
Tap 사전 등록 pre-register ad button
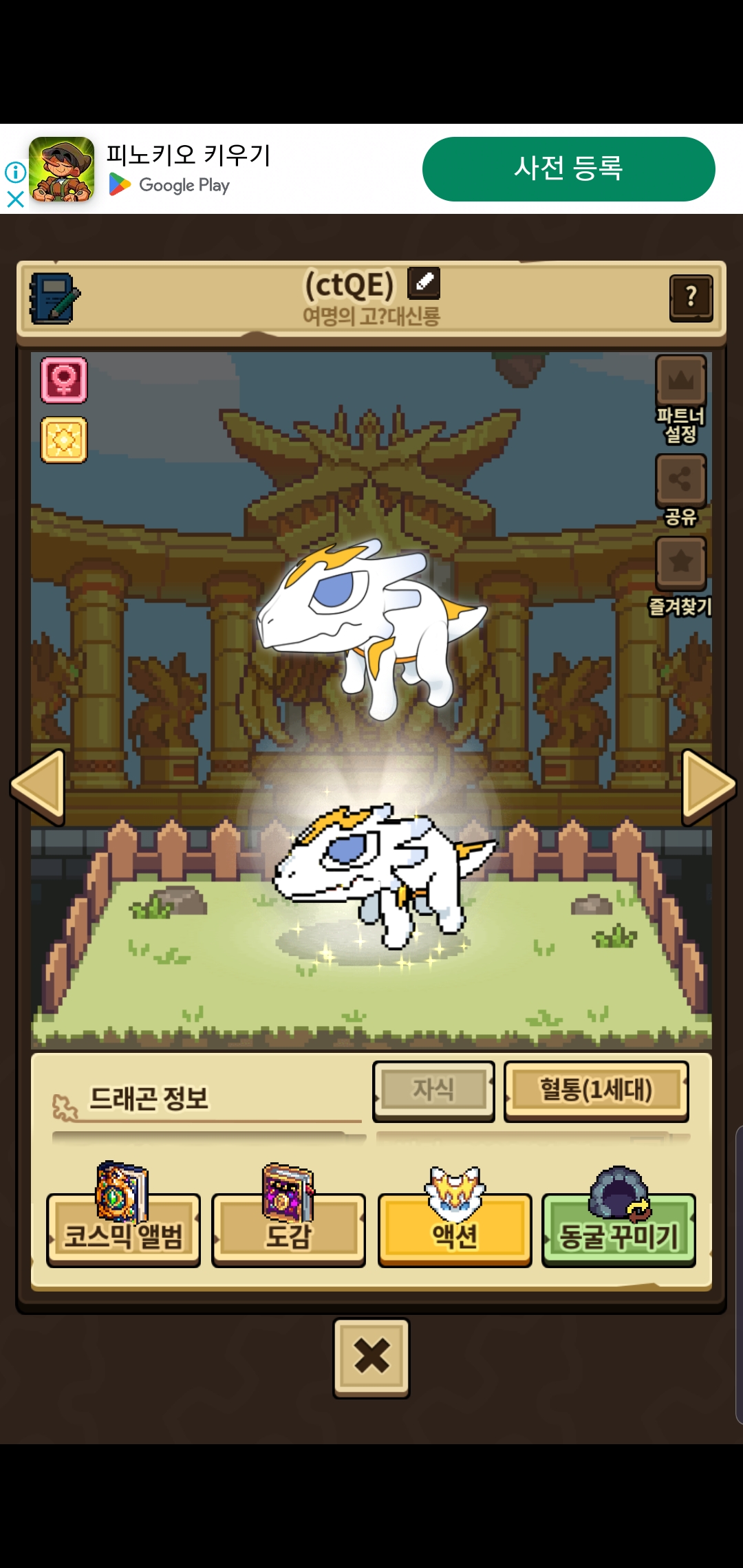[569, 169]
